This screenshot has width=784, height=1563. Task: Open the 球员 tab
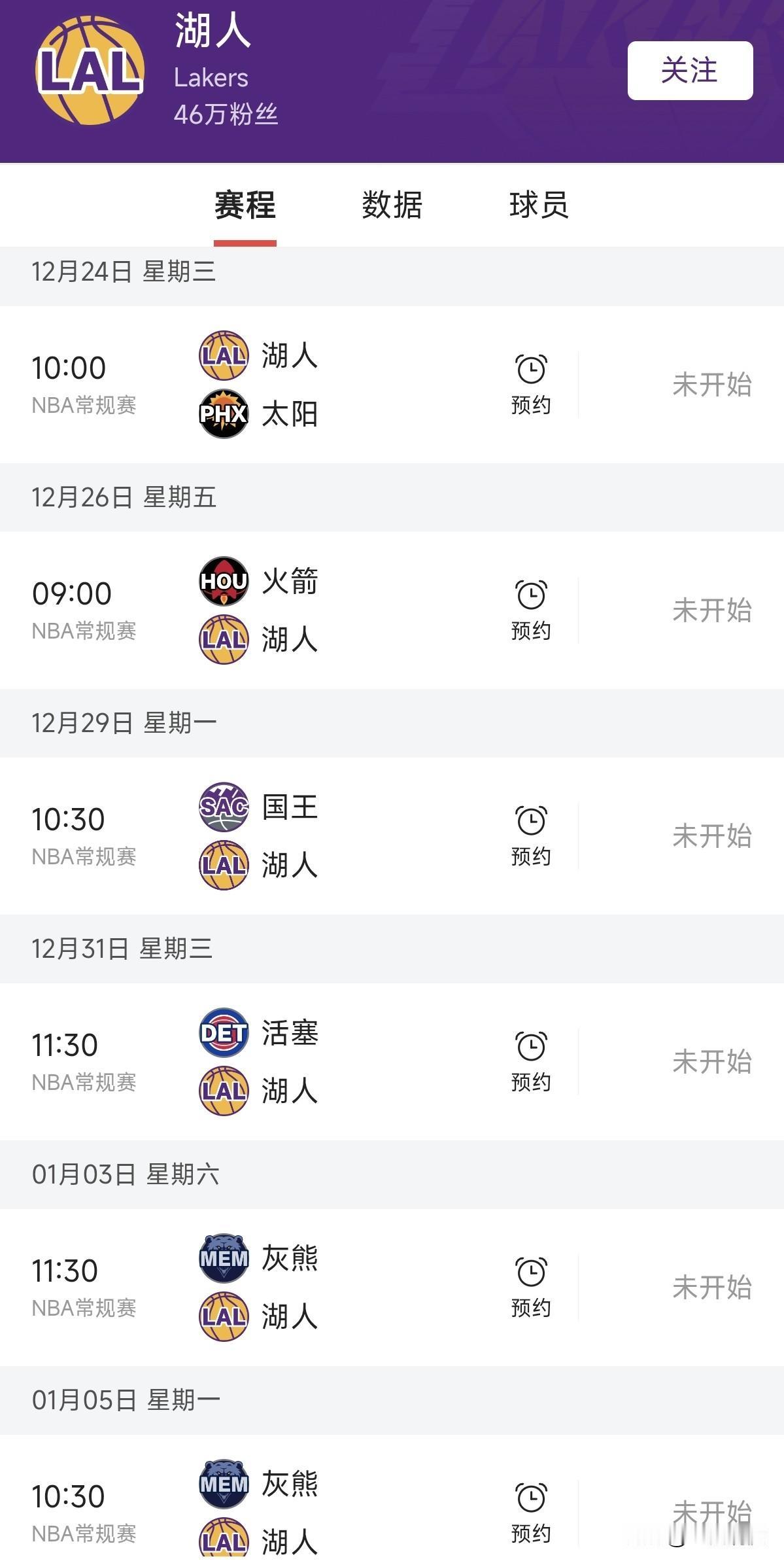(539, 205)
